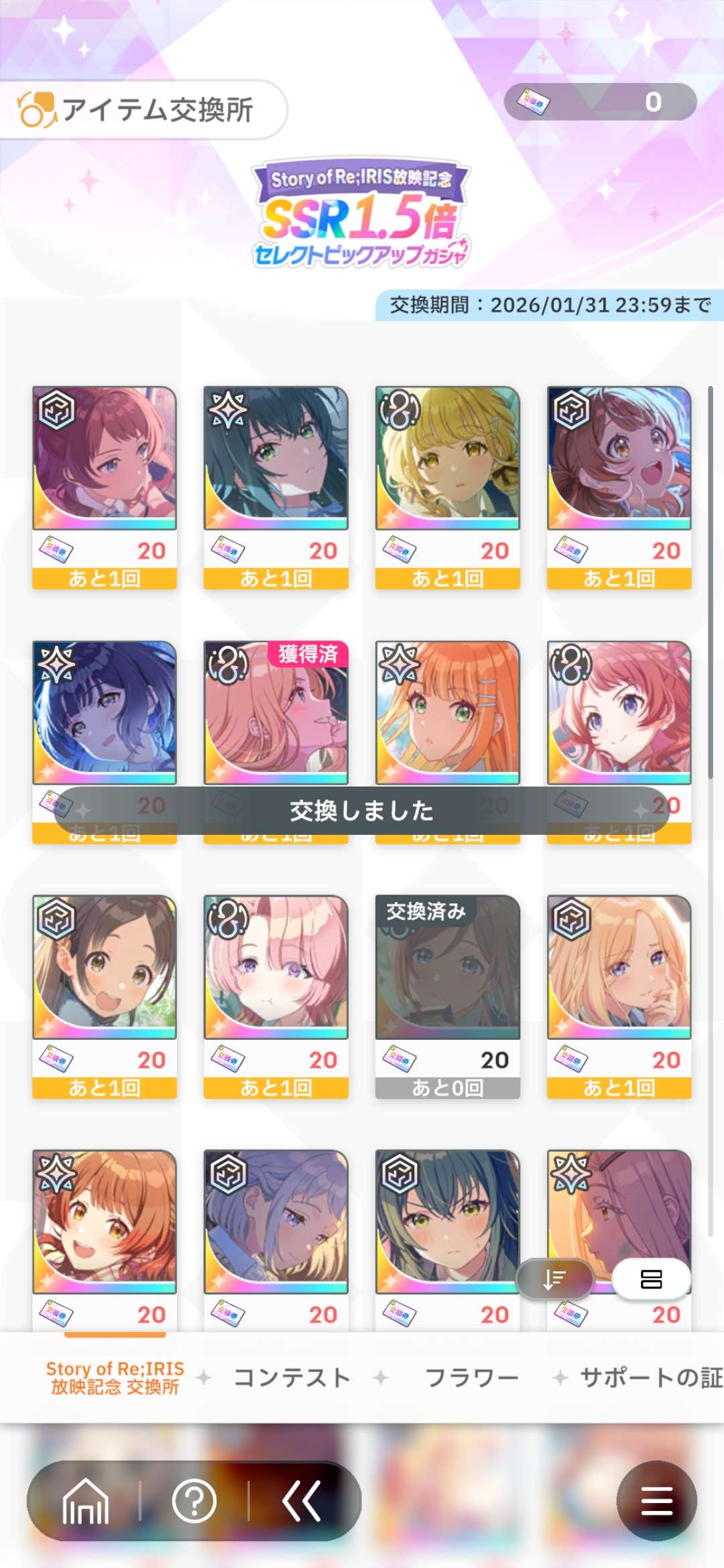The height and width of the screenshot is (1568, 724).
Task: Select the card marked 獲得済
Action: (276, 713)
